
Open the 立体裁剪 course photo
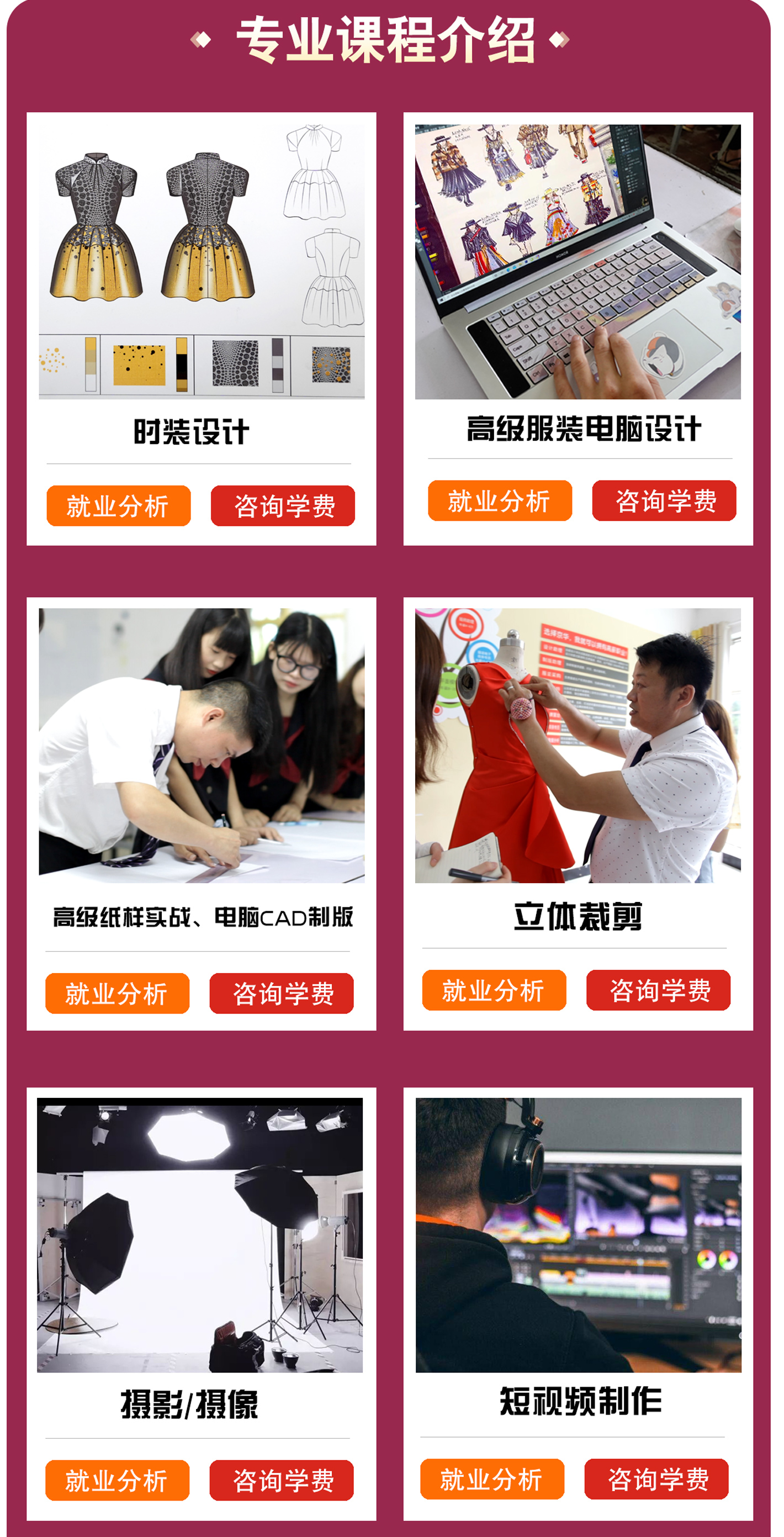[x=578, y=745]
